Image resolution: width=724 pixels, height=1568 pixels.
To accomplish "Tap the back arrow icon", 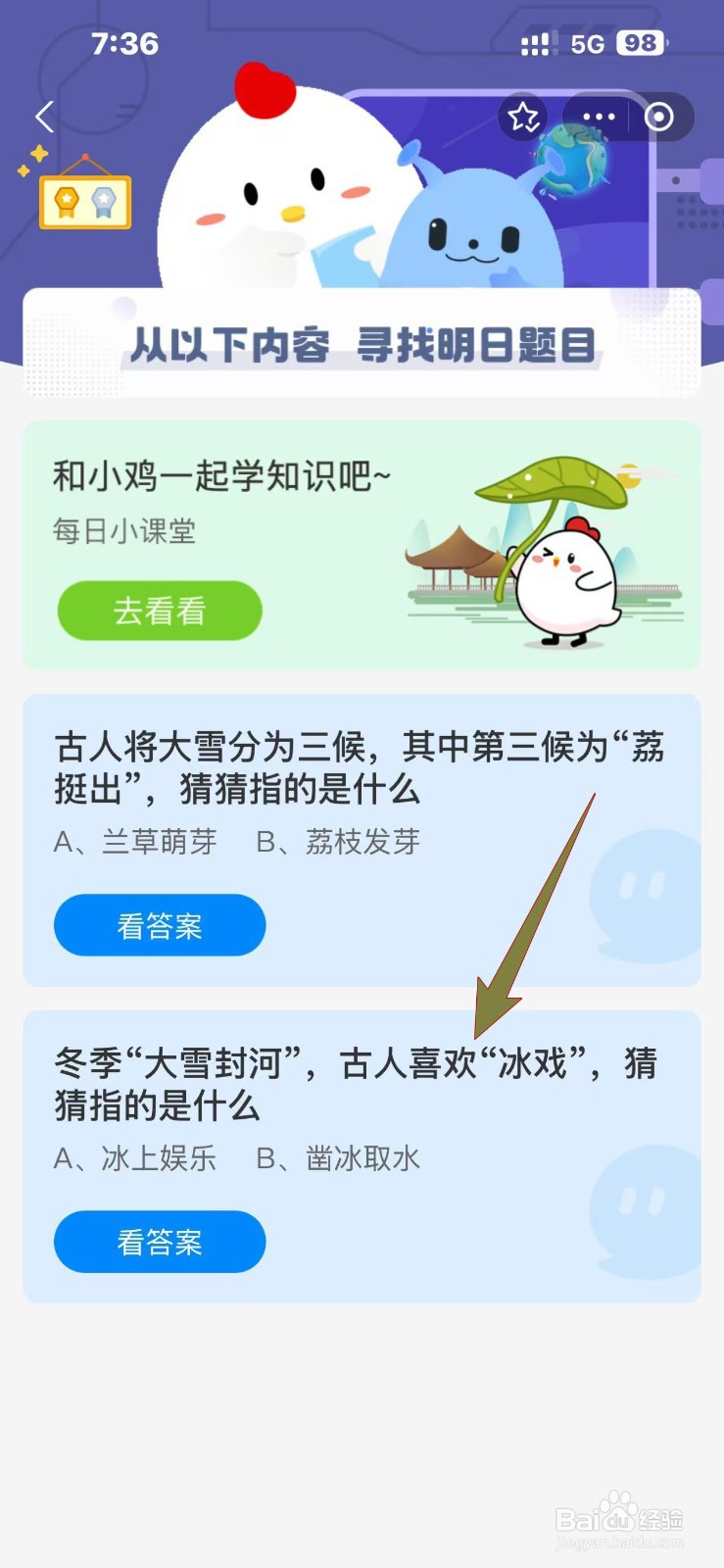I will pos(43,116).
